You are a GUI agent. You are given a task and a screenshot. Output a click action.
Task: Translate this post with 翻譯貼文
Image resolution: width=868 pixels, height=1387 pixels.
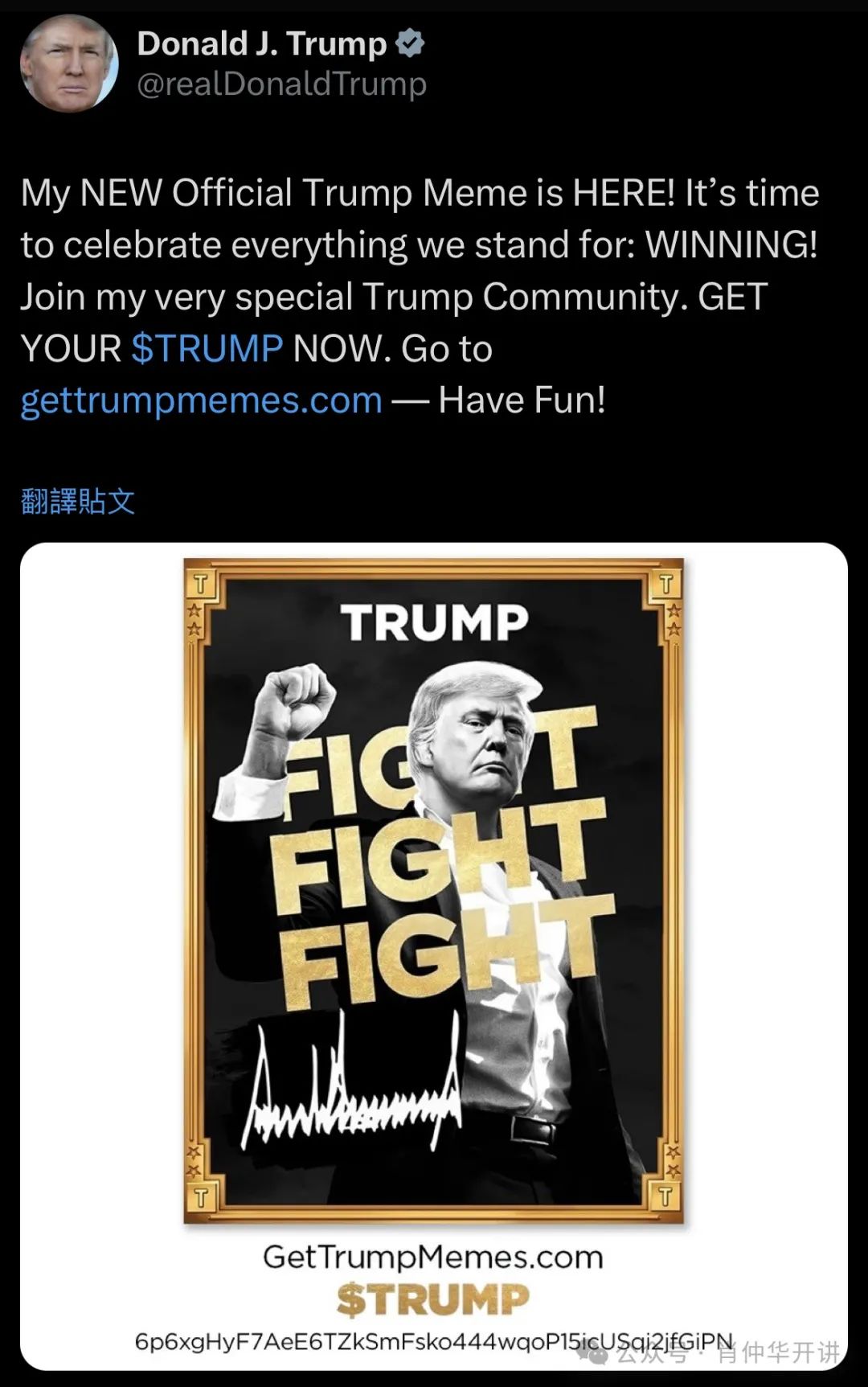(x=77, y=502)
